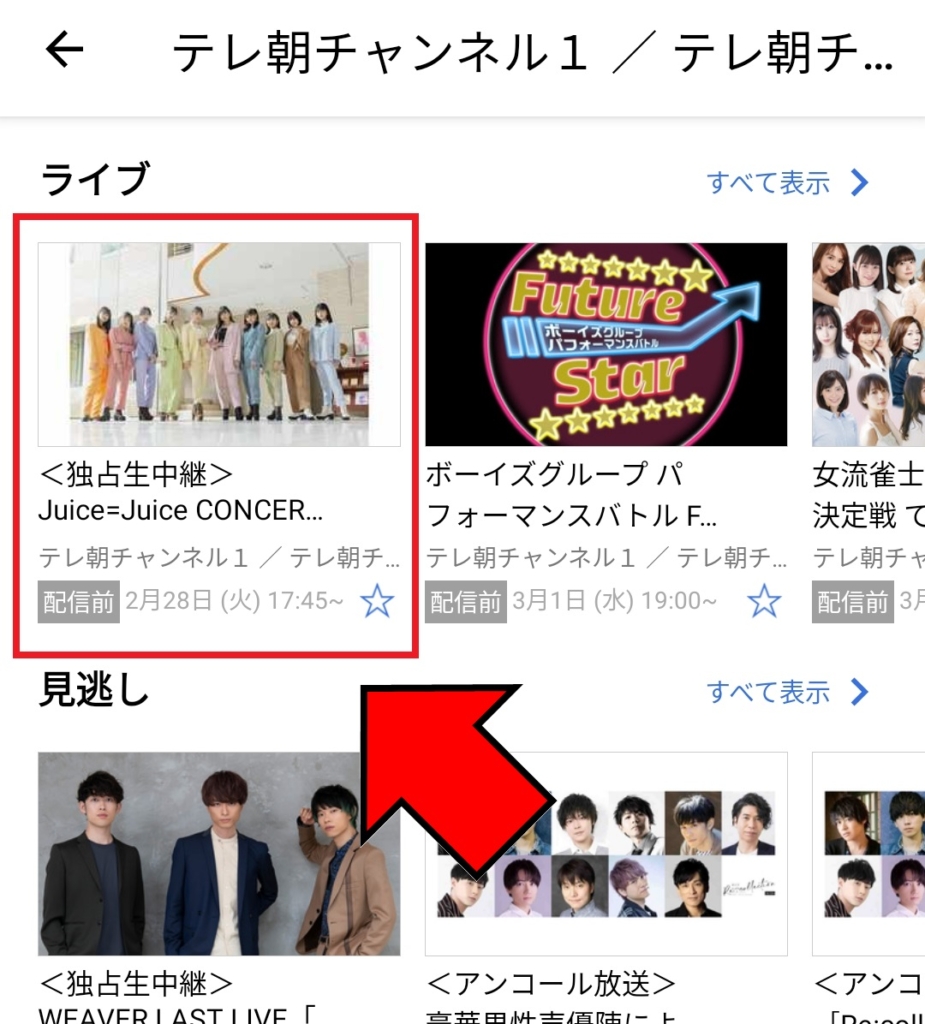
Task: Favorite the Juice=Juice live with the star
Action: (x=377, y=601)
